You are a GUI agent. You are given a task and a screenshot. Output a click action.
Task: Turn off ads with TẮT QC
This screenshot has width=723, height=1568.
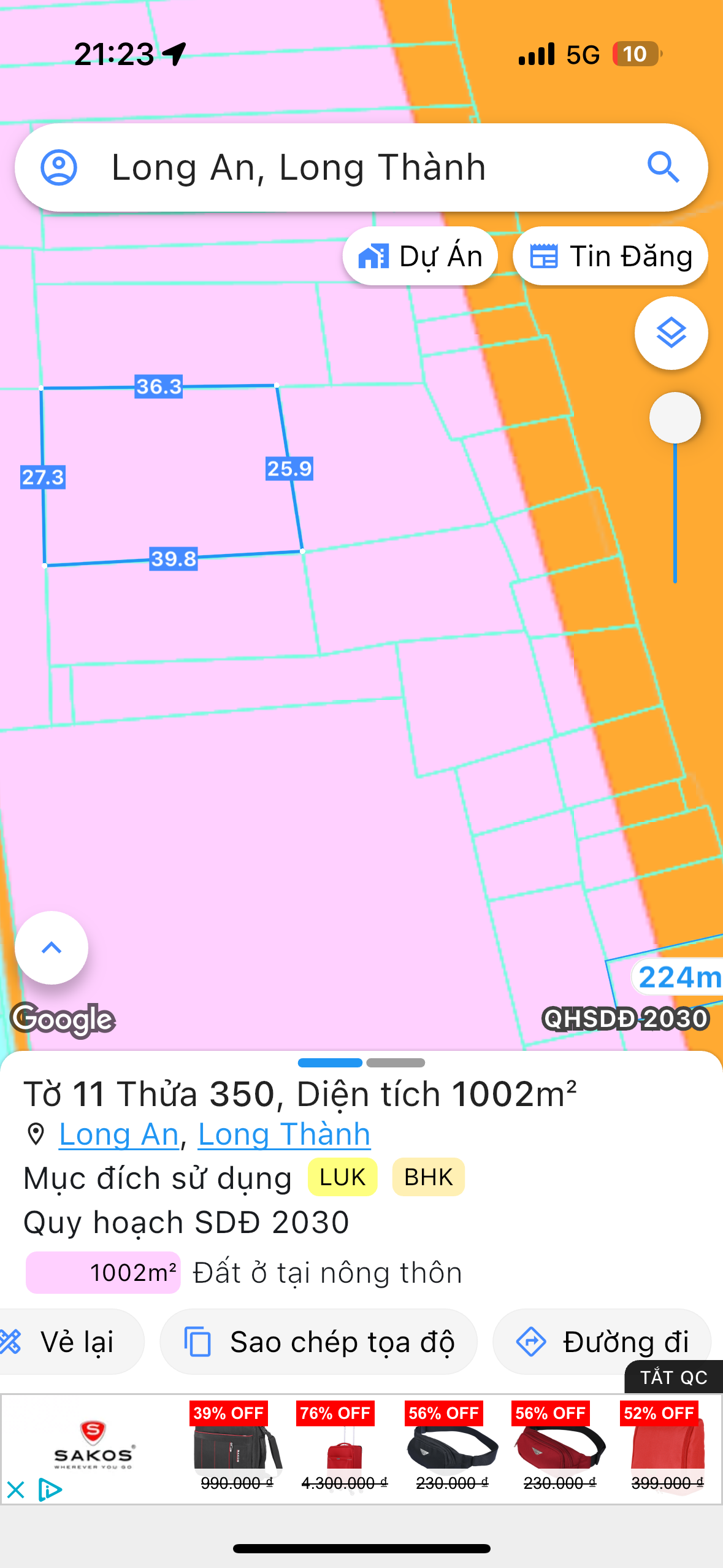tap(673, 1377)
